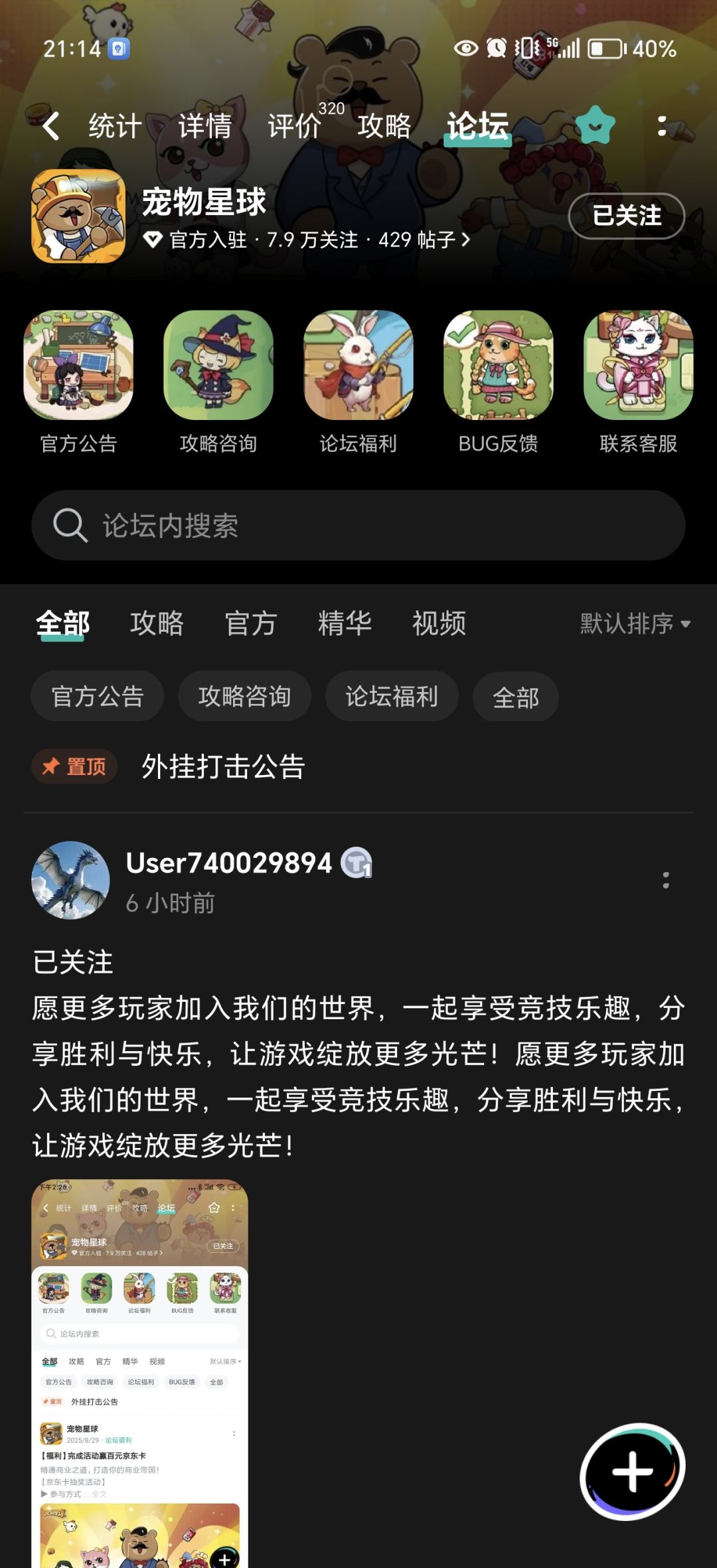
Task: Open the 默认排序 sort dropdown
Action: [x=635, y=623]
